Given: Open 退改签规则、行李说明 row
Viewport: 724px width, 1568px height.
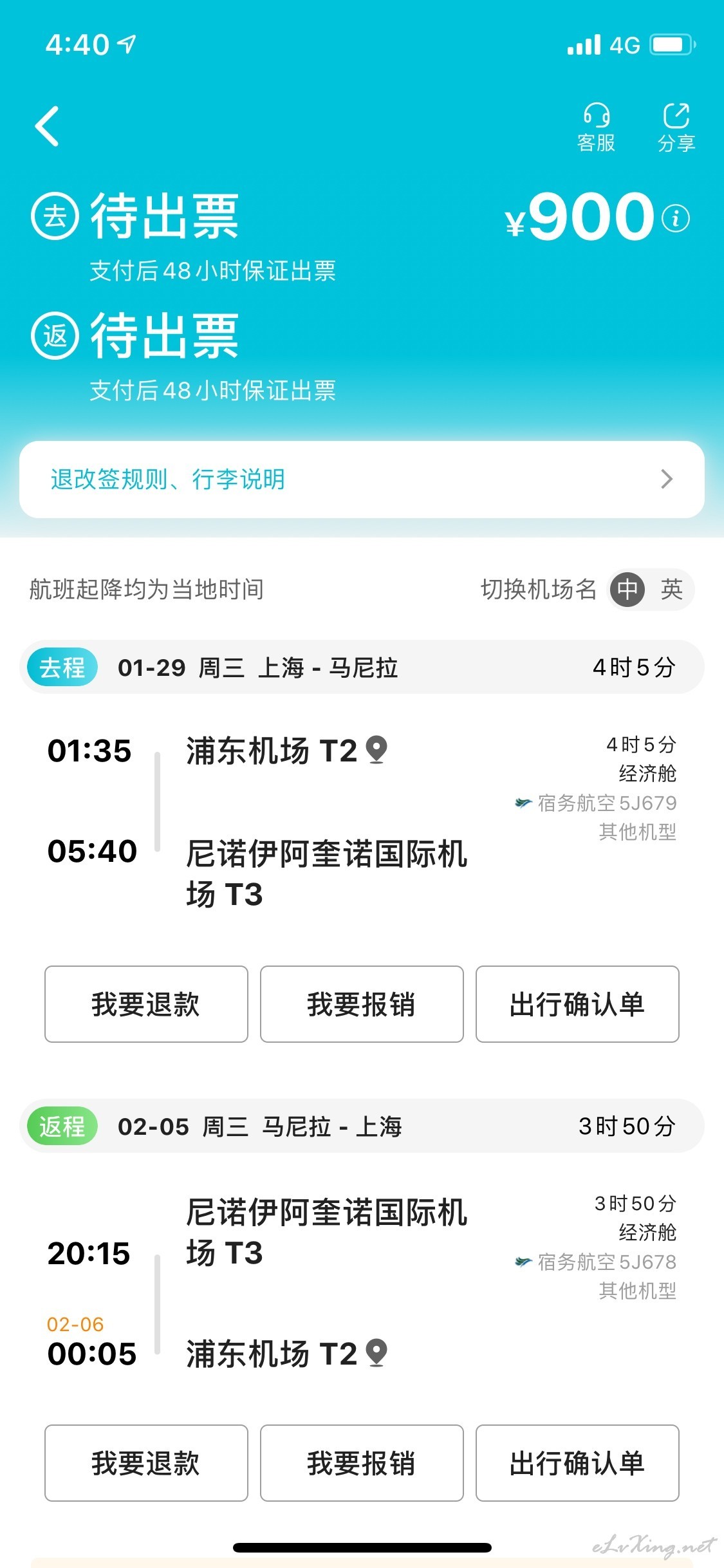Looking at the screenshot, I should pos(362,480).
